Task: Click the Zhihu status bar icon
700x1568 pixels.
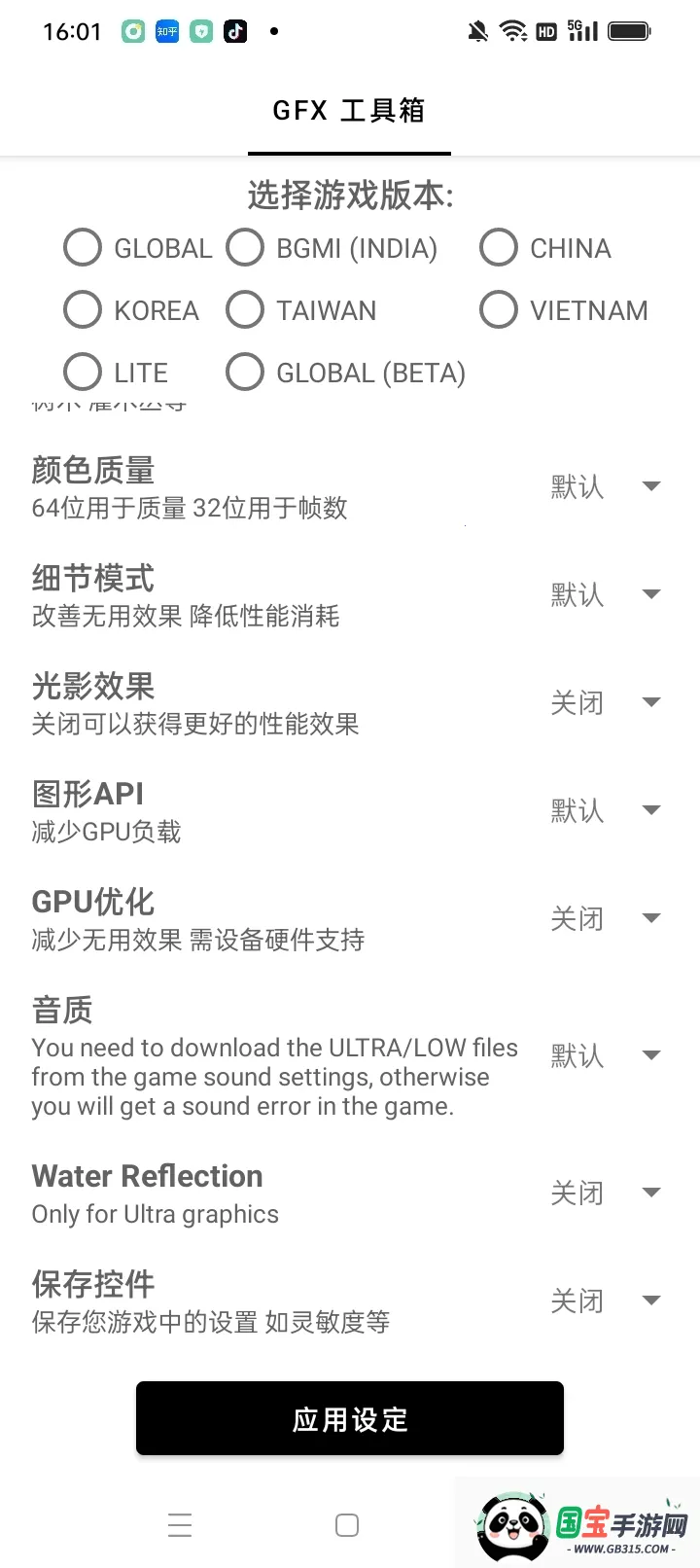Action: pos(167,31)
